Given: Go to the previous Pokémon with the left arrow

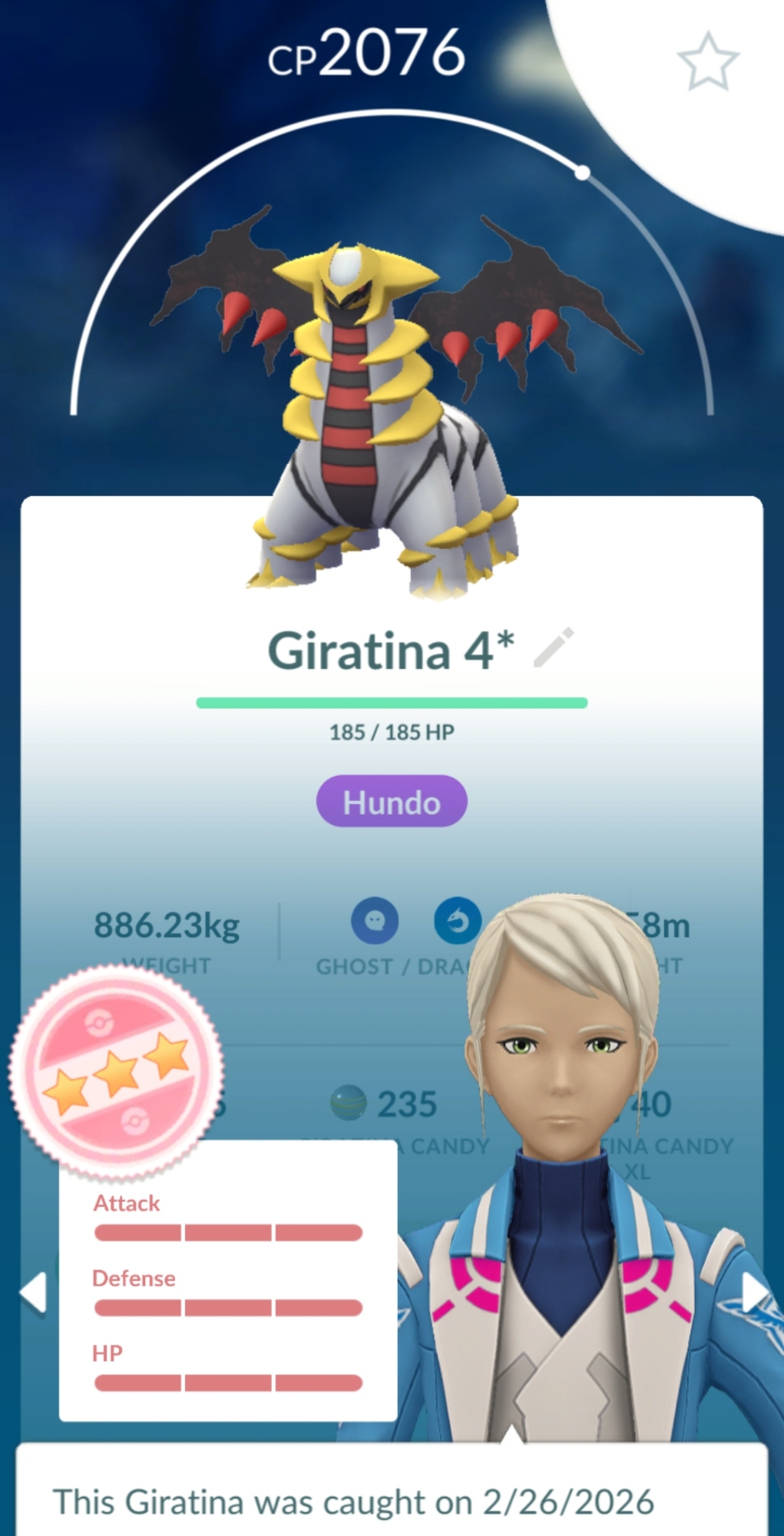Looking at the screenshot, I should [33, 1293].
